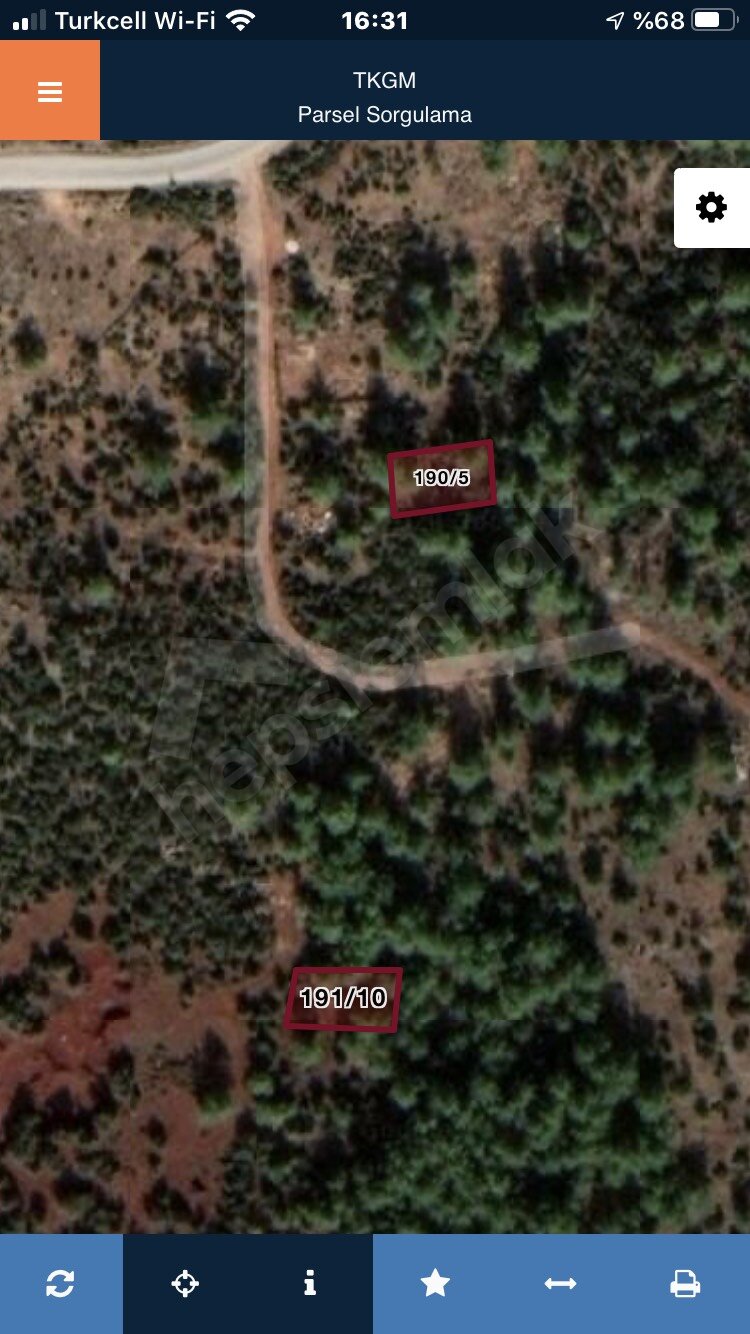Image resolution: width=750 pixels, height=1334 pixels.
Task: Tap the print icon
Action: tap(685, 1284)
